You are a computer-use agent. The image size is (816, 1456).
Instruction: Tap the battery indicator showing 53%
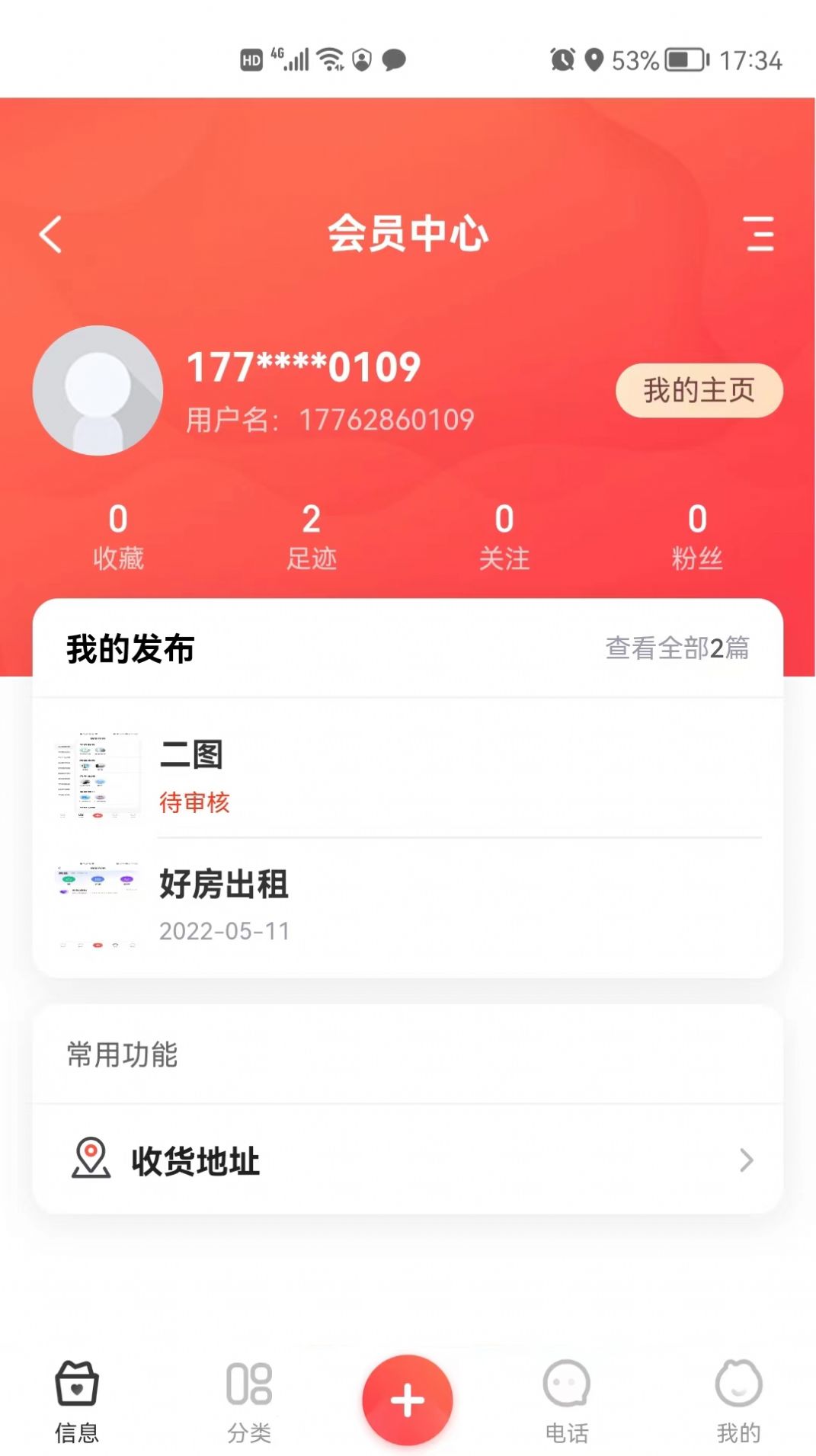[680, 59]
